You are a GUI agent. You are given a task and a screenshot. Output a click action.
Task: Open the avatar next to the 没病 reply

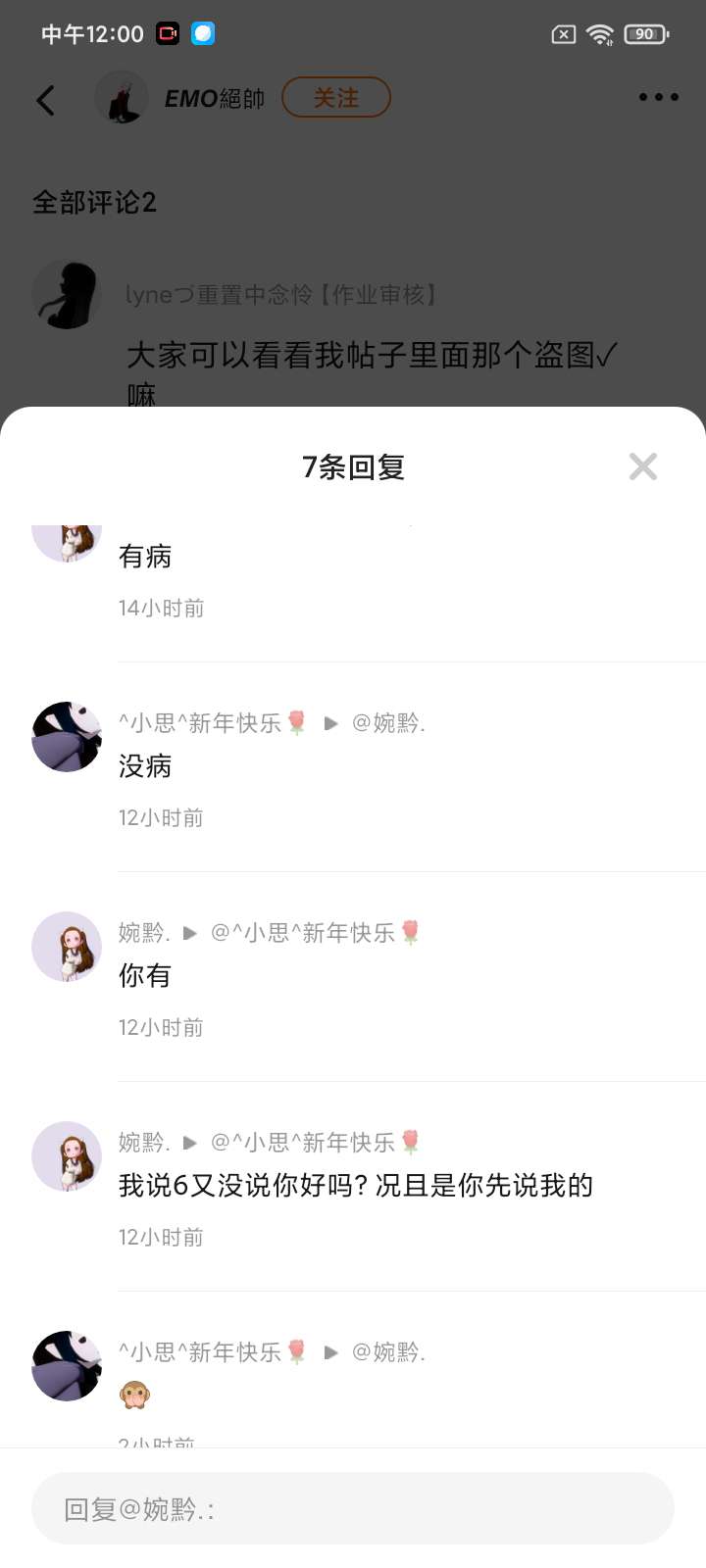pos(67,737)
